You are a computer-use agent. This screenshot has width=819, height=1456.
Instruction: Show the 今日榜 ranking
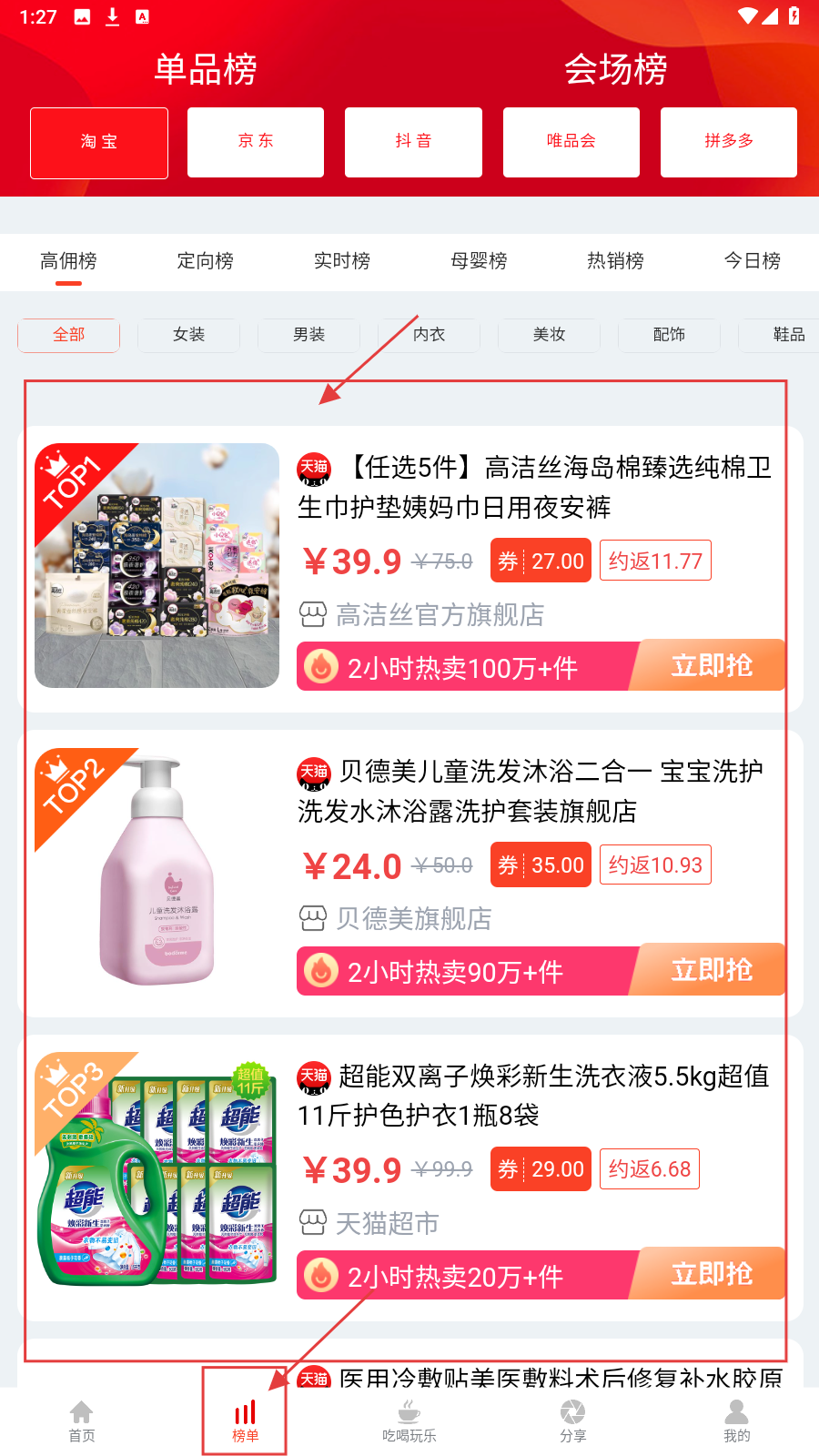(752, 261)
